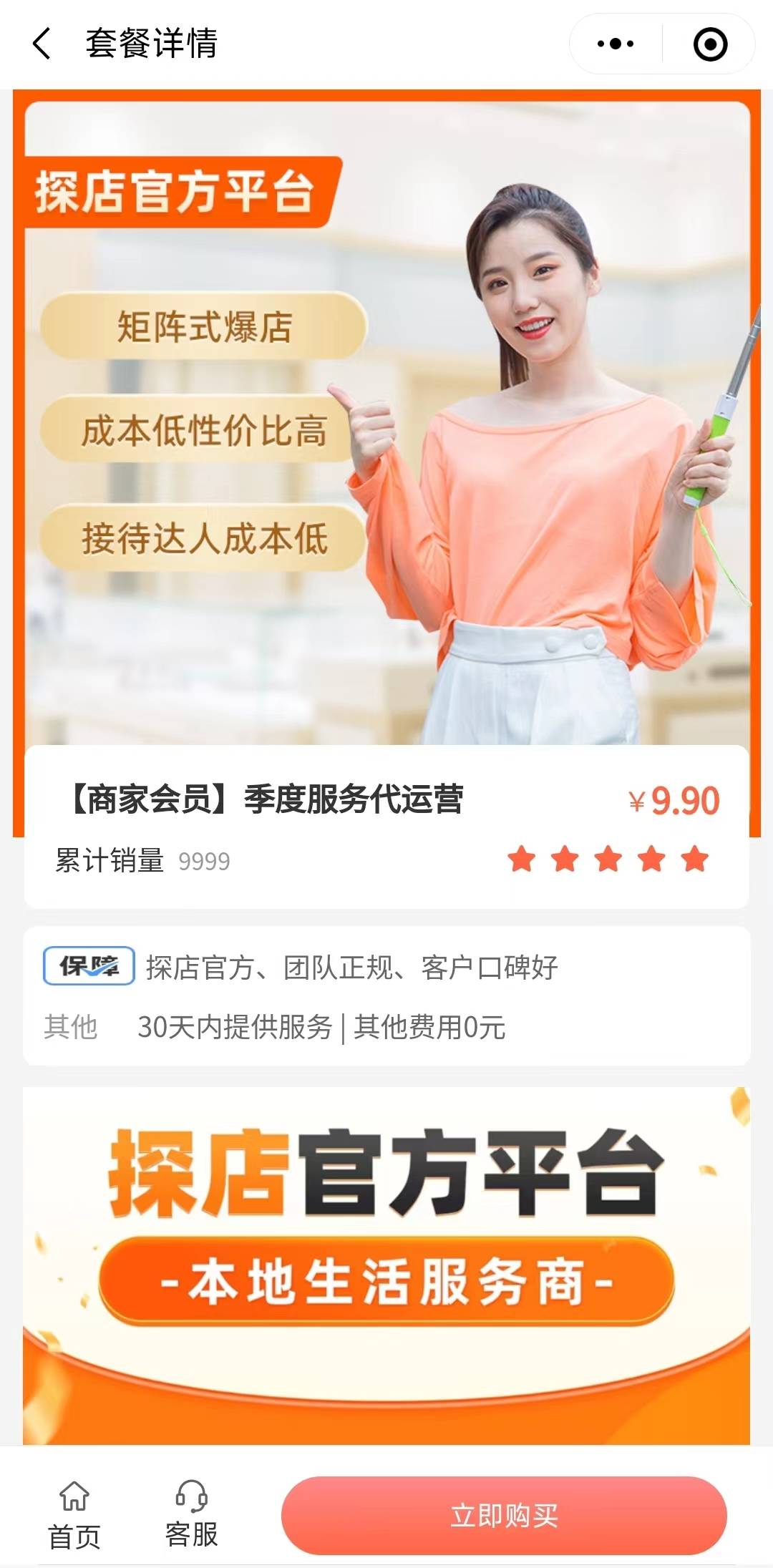The image size is (773, 1568).
Task: Tap 立即购买 to buy now
Action: [x=504, y=1515]
